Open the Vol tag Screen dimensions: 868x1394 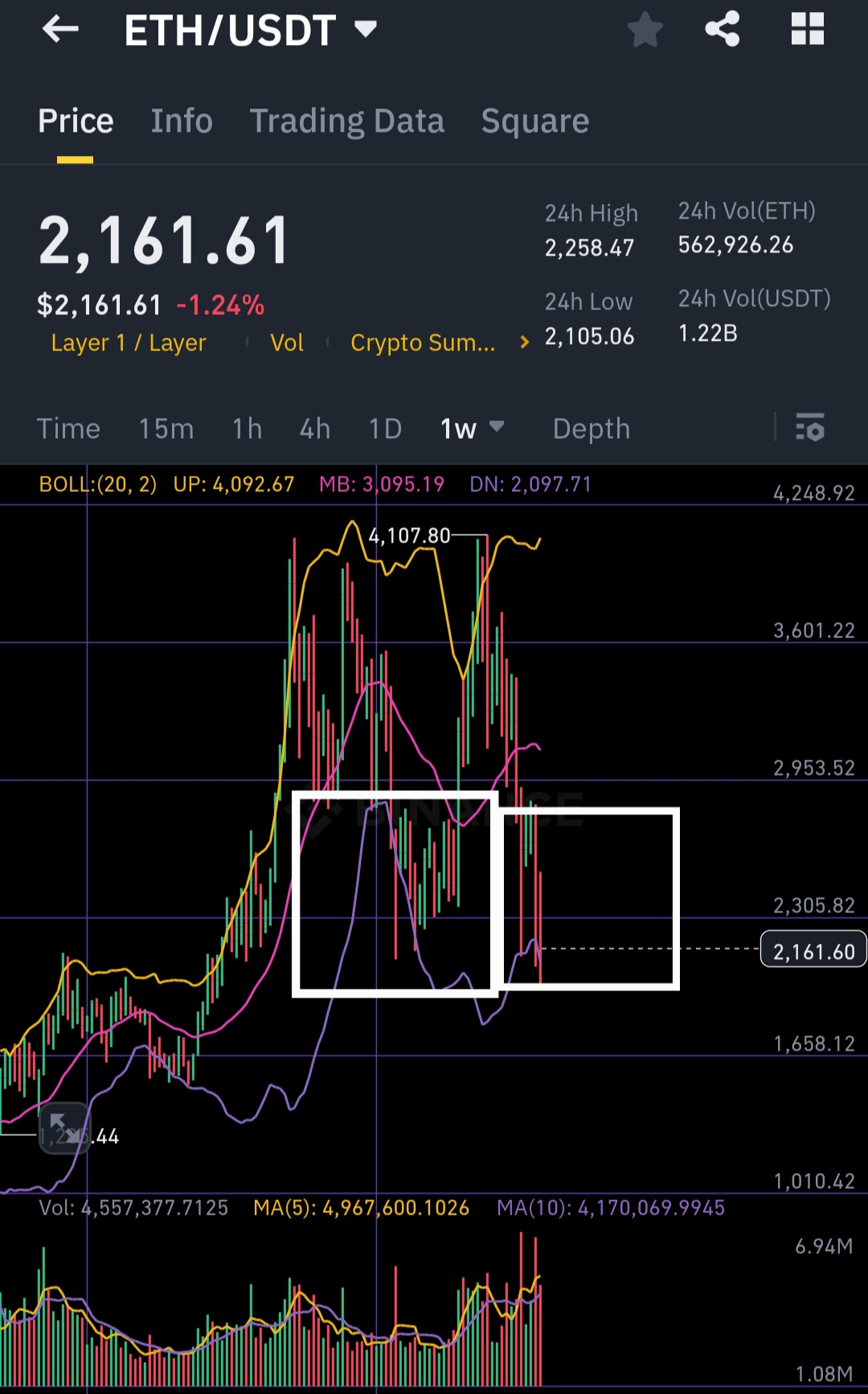(x=287, y=343)
